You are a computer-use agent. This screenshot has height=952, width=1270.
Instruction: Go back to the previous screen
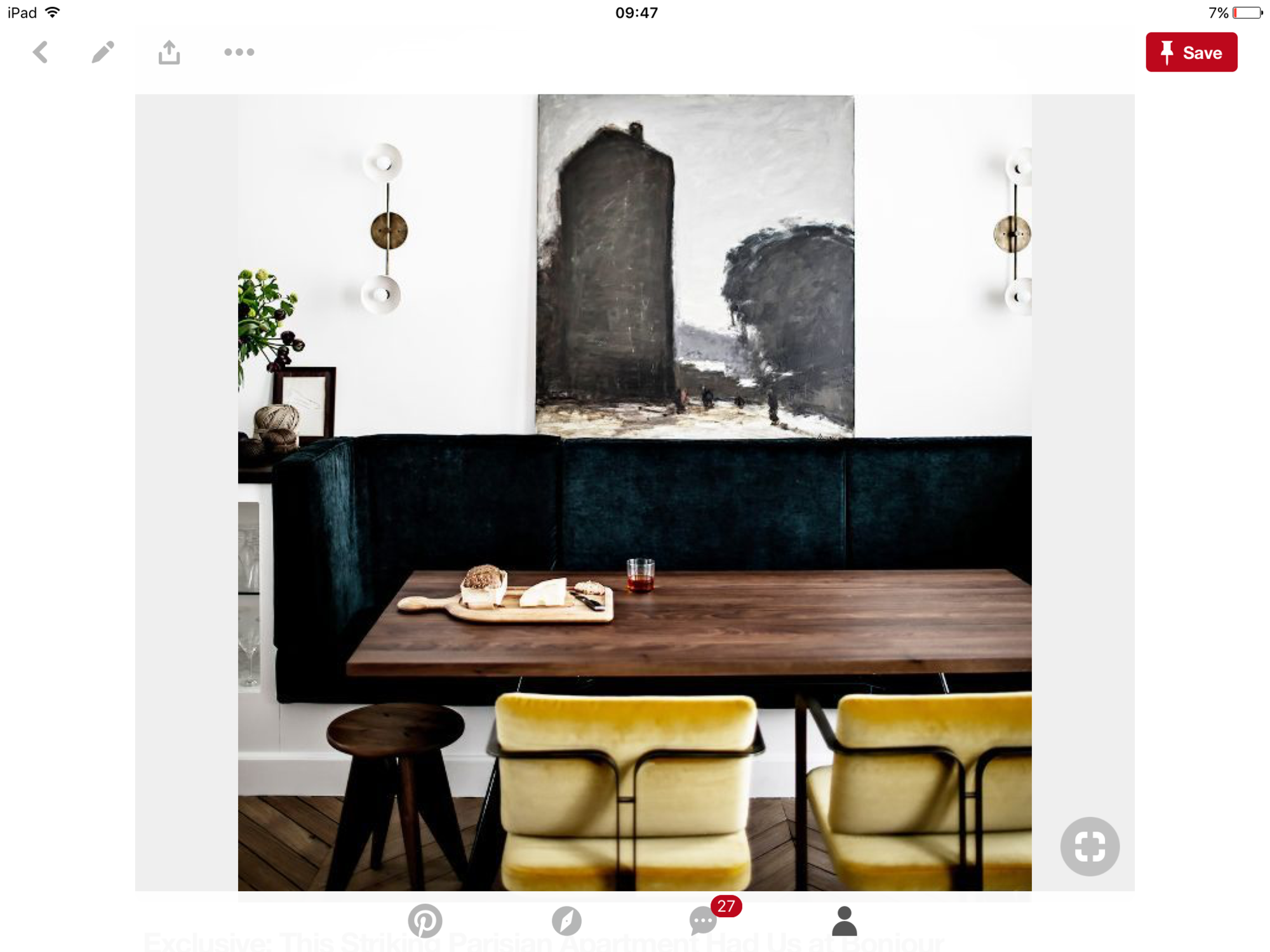click(41, 52)
